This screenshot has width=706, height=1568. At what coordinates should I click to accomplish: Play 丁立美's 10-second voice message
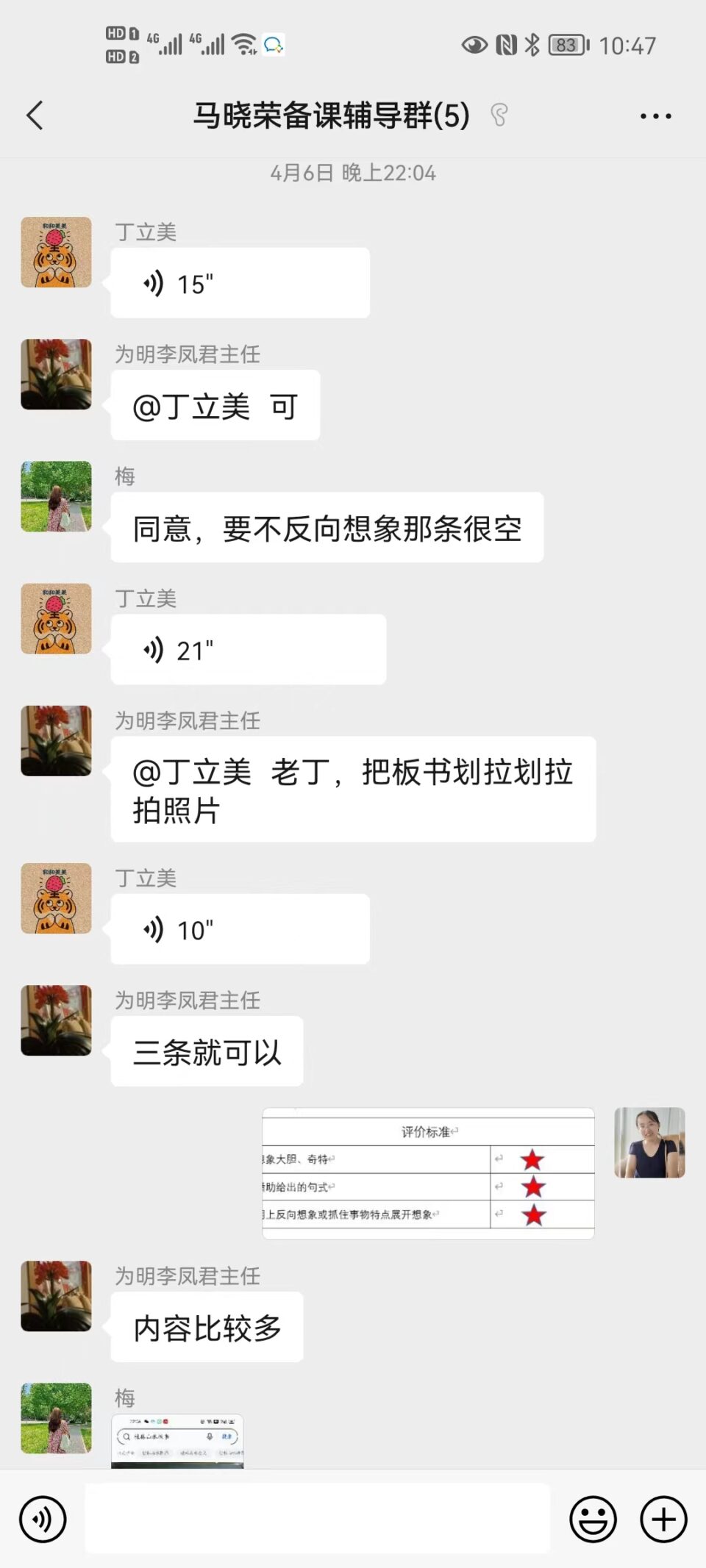click(240, 929)
